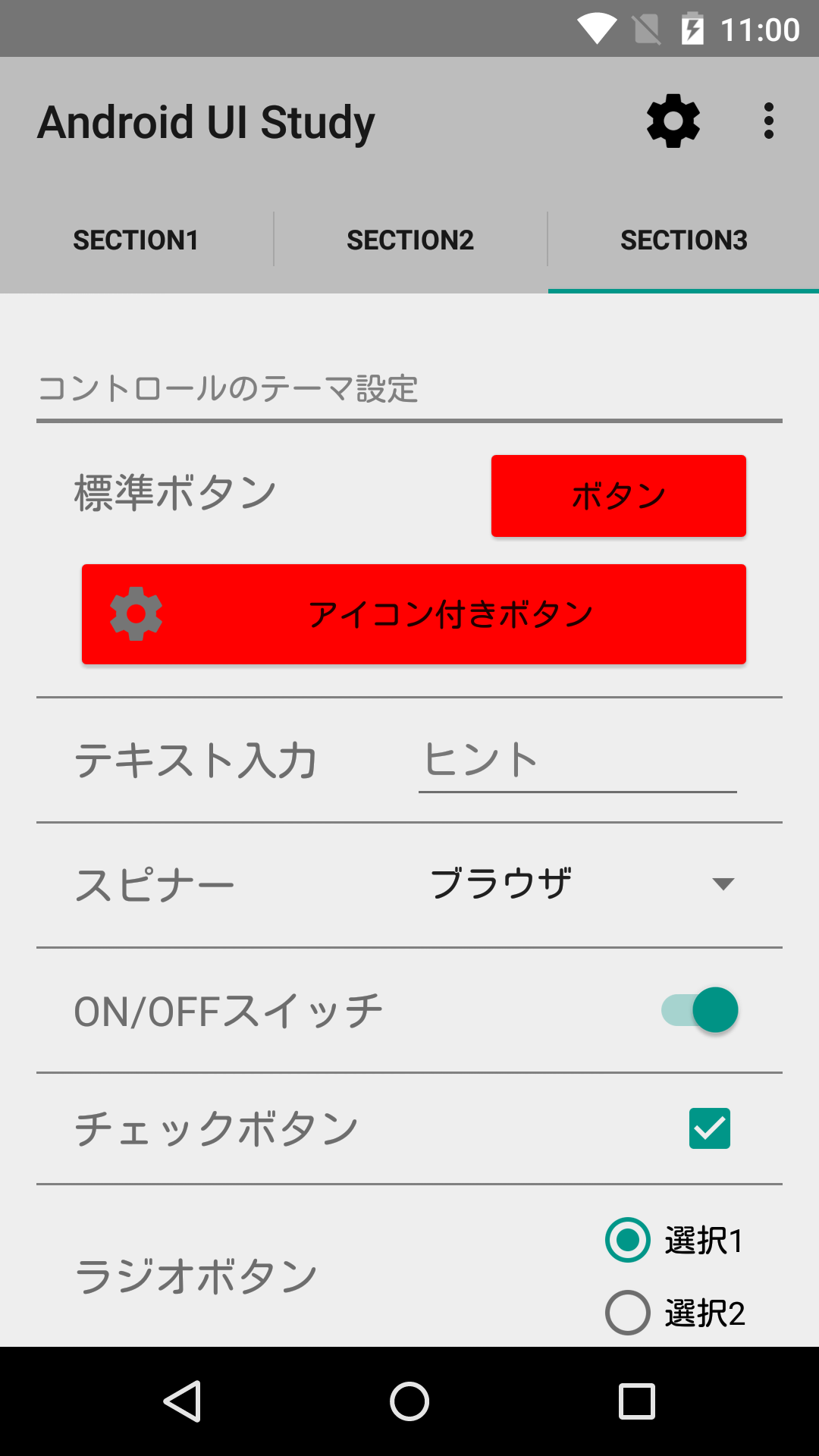Screen dimensions: 819x1456
Task: Go back using the system back button
Action: click(x=182, y=1401)
